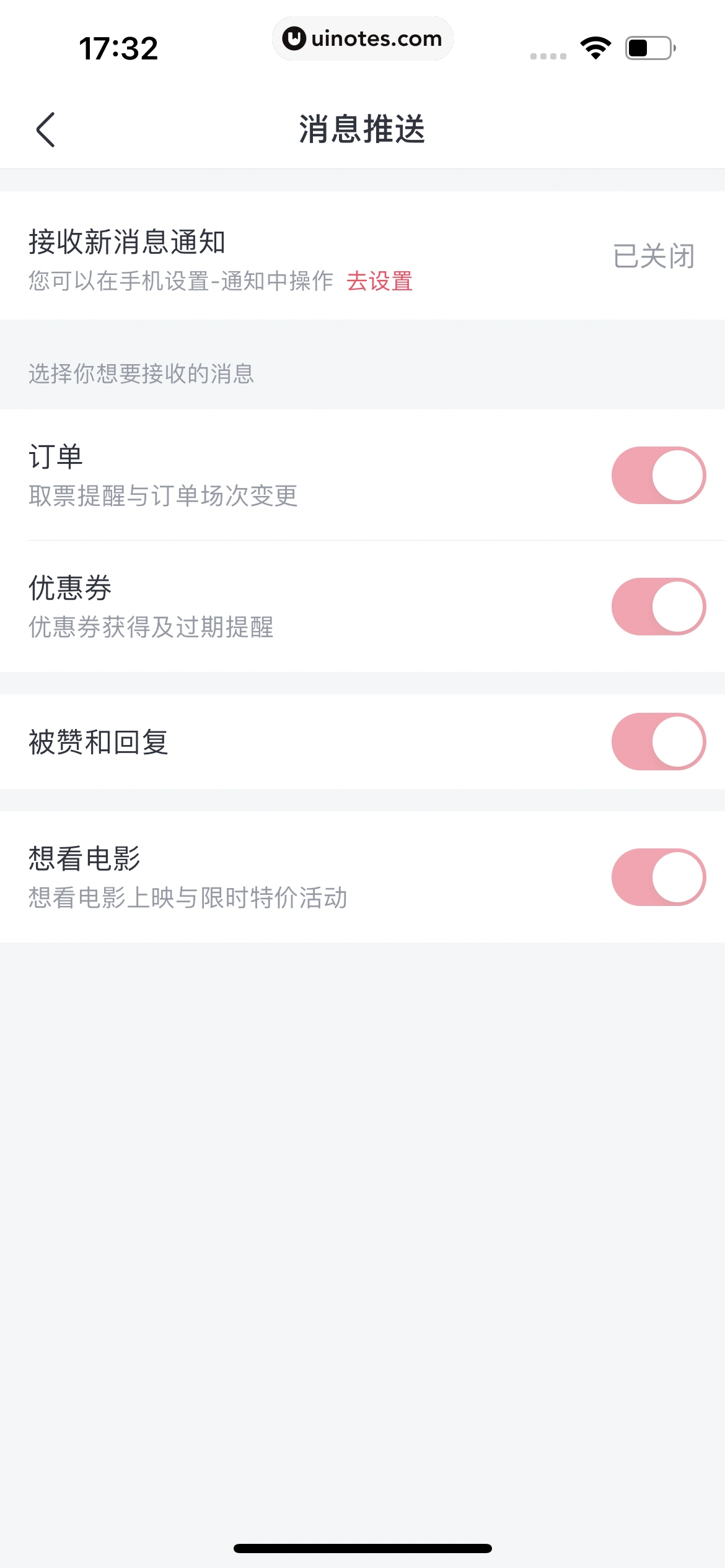Viewport: 725px width, 1568px height.
Task: Tap the 已关闭 closed status label
Action: click(653, 256)
